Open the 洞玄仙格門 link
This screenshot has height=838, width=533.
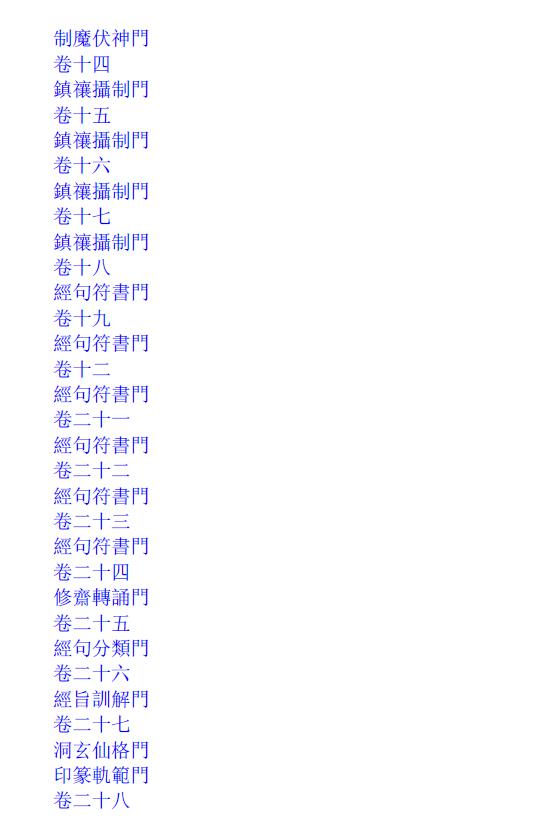coord(101,750)
